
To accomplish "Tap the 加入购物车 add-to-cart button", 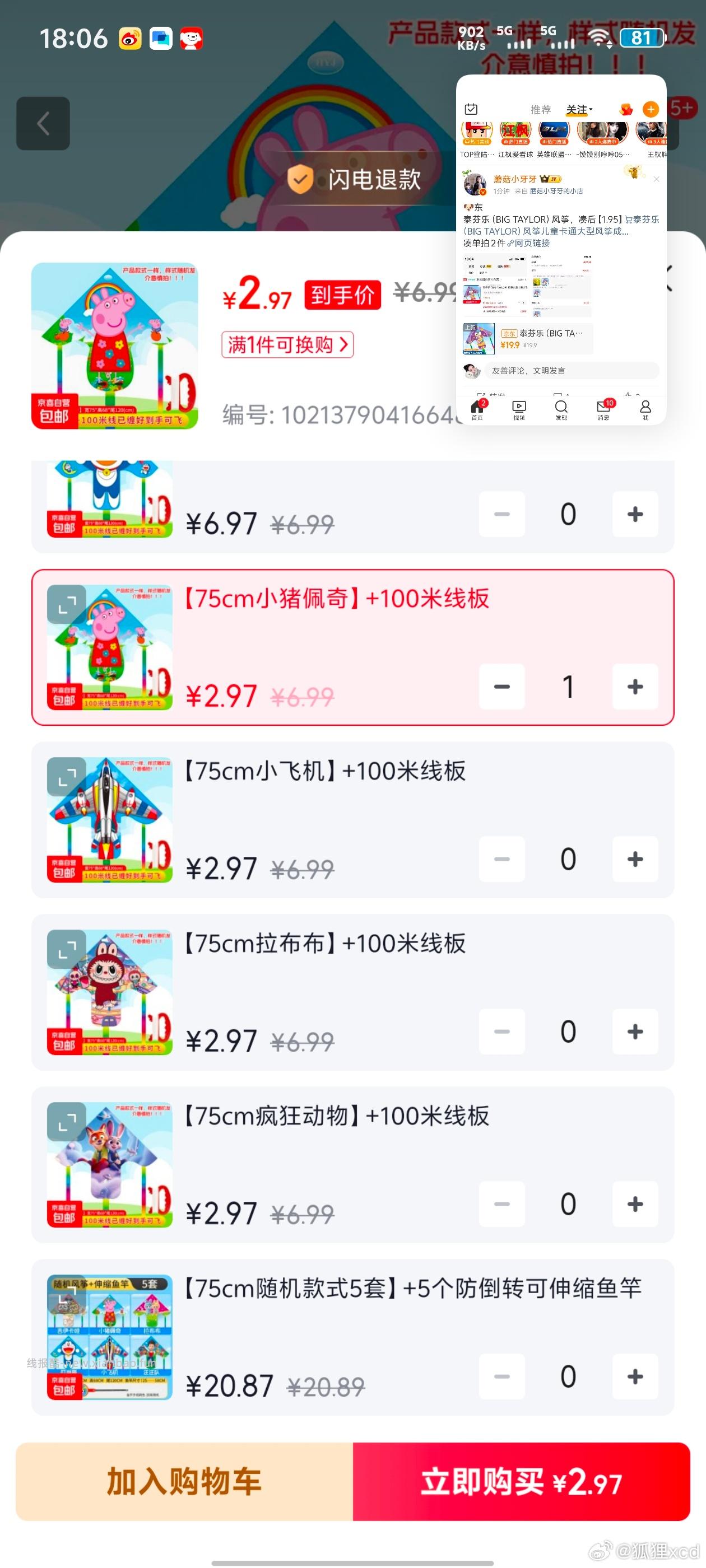I will pos(184,1483).
